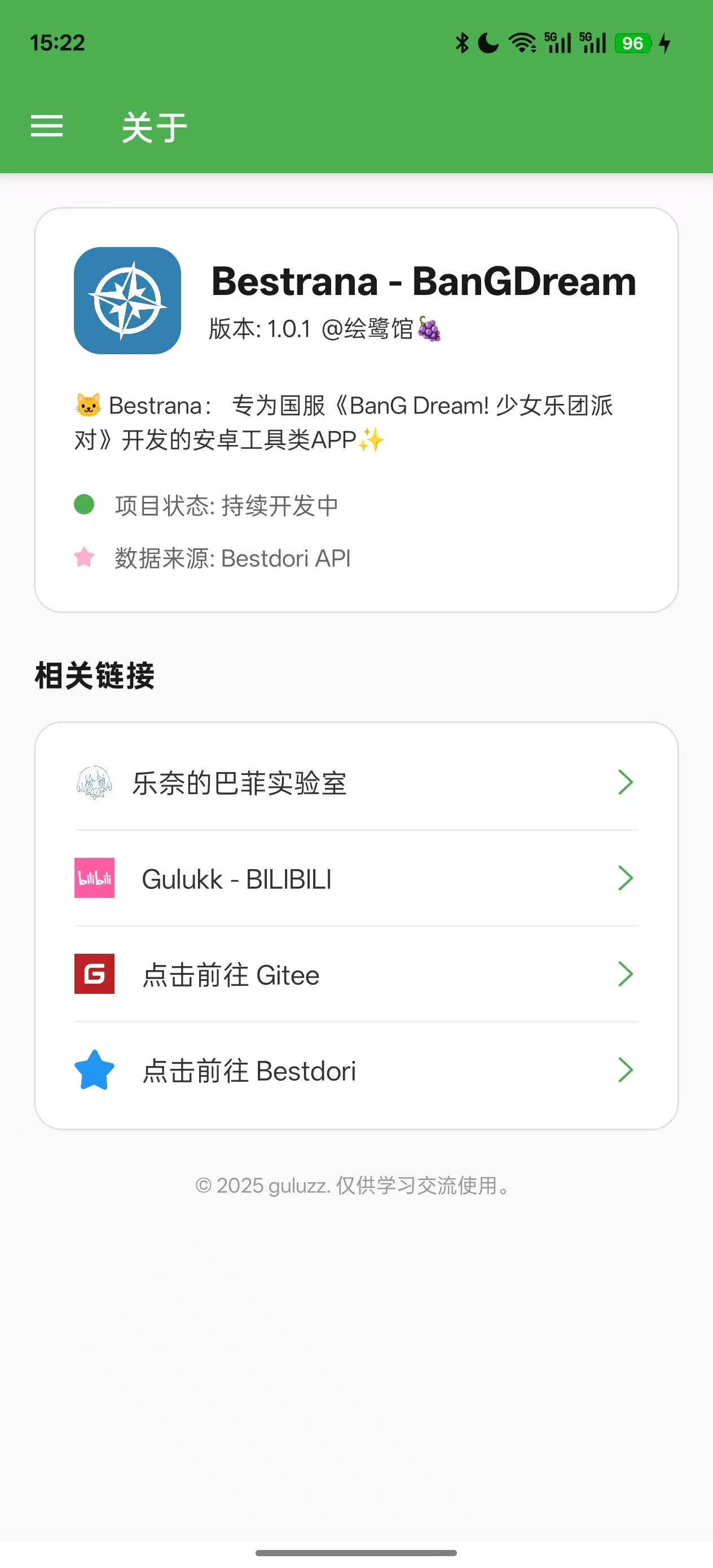Open Gulukk - BILIBILI link

(355, 878)
